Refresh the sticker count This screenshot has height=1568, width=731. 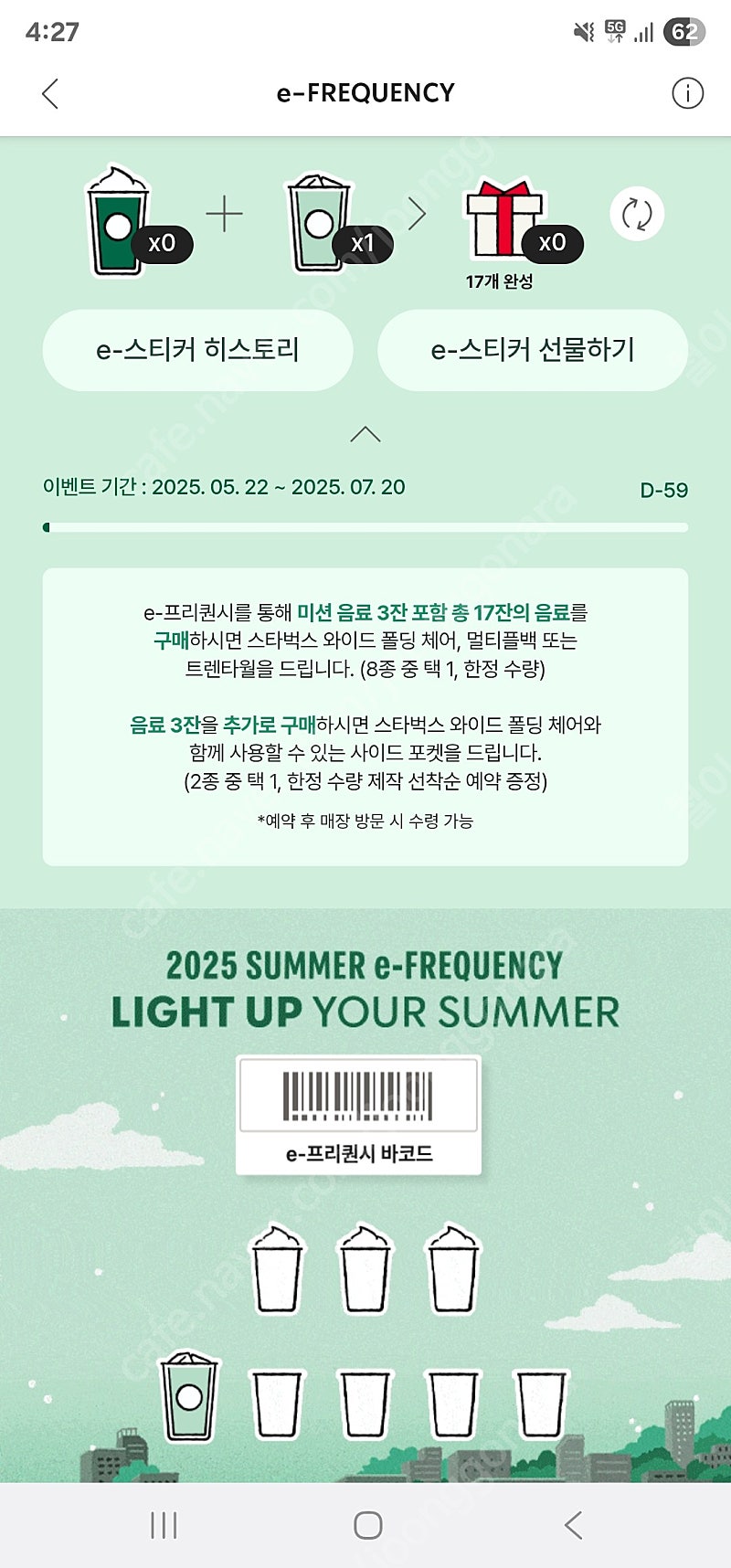click(x=637, y=215)
